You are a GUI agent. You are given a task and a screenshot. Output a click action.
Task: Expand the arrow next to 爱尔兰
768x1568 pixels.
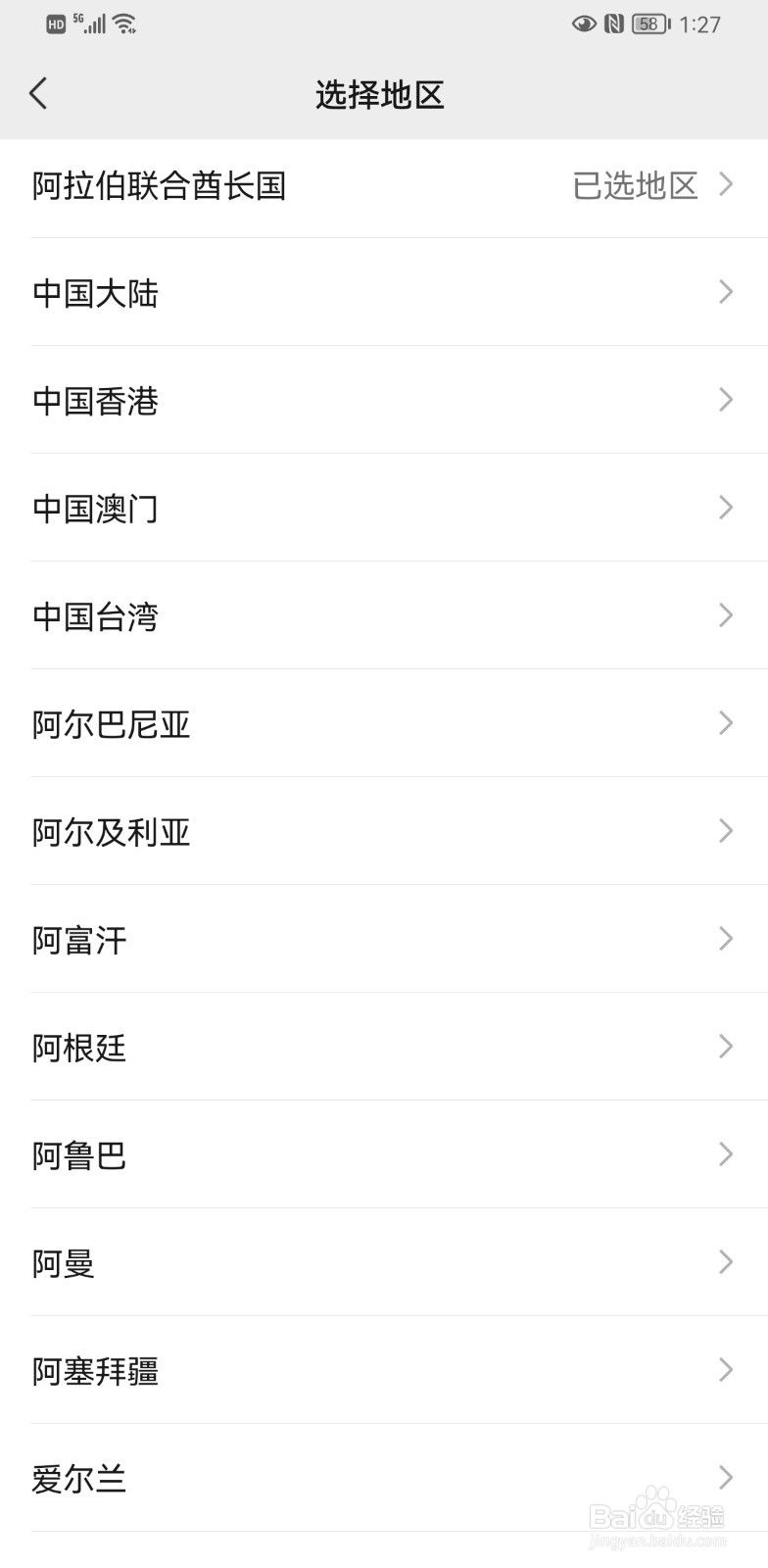[x=725, y=1478]
